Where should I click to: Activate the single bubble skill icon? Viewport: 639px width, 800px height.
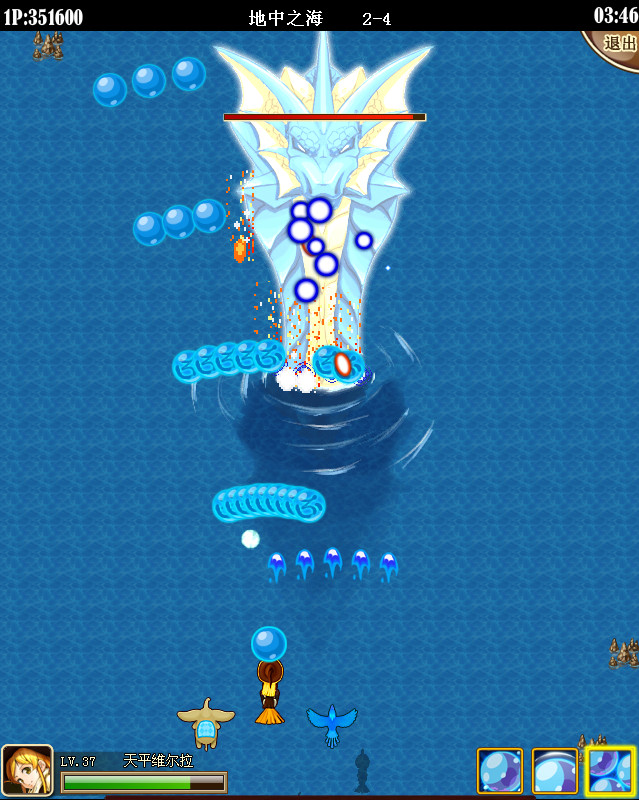pyautogui.click(x=499, y=771)
